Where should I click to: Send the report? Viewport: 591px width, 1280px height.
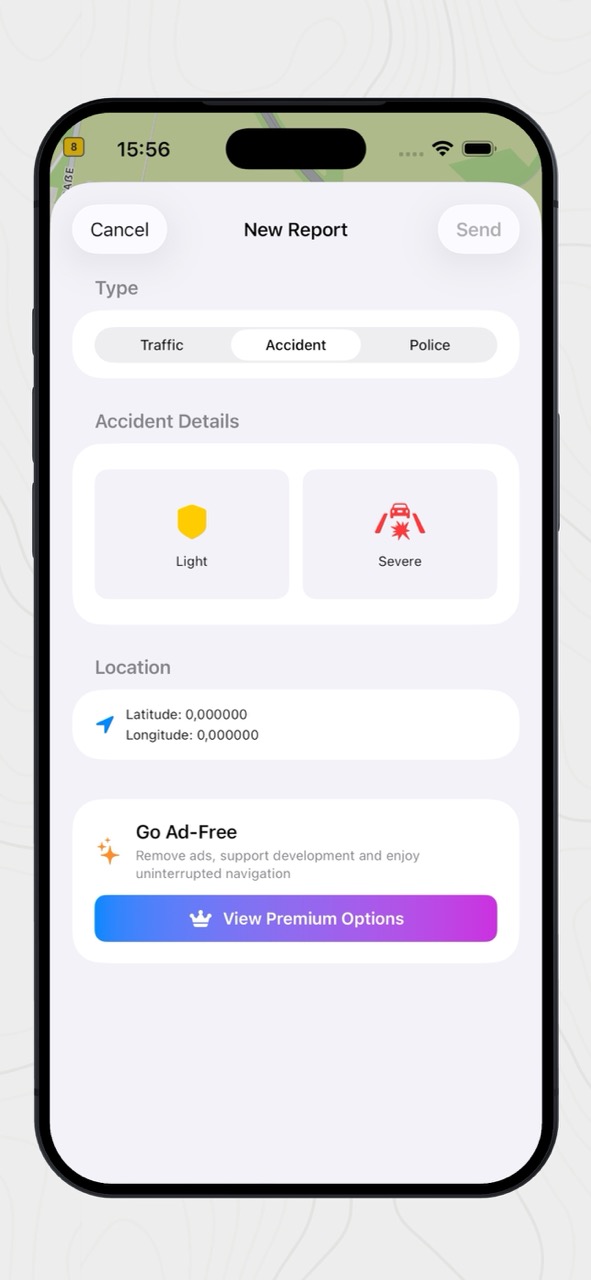pos(478,229)
